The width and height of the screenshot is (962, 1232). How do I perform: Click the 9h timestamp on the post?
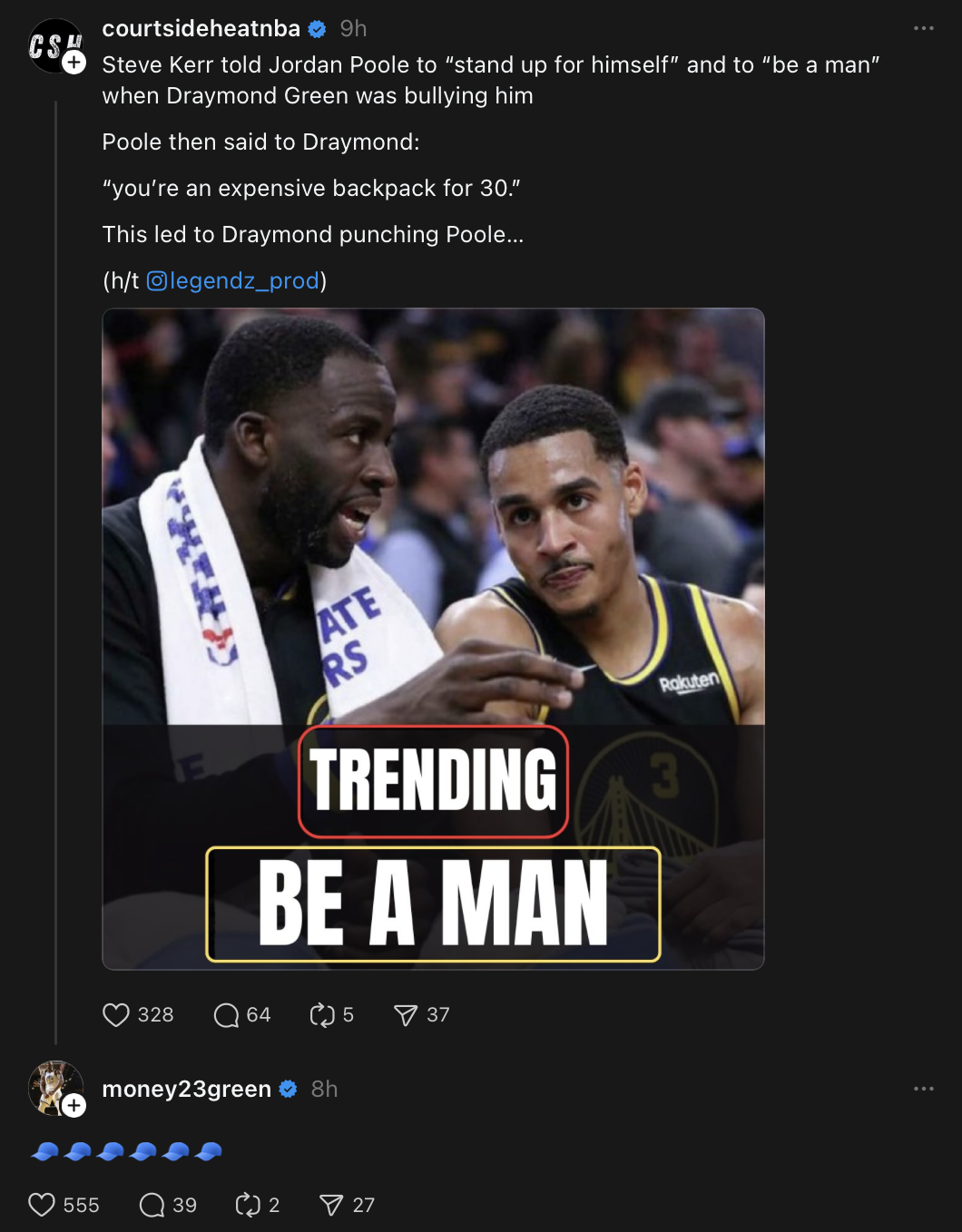353,28
